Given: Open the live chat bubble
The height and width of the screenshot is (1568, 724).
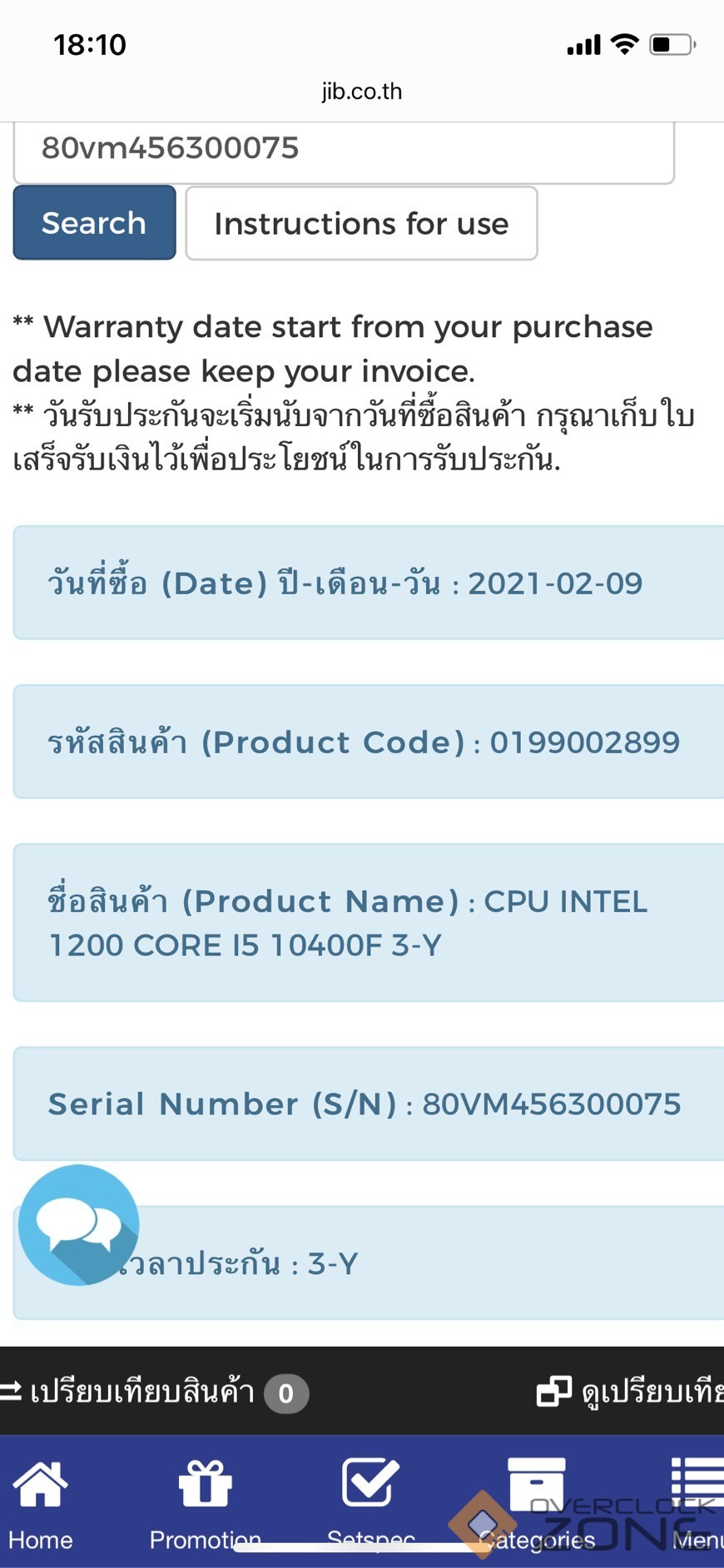Looking at the screenshot, I should click(78, 1224).
